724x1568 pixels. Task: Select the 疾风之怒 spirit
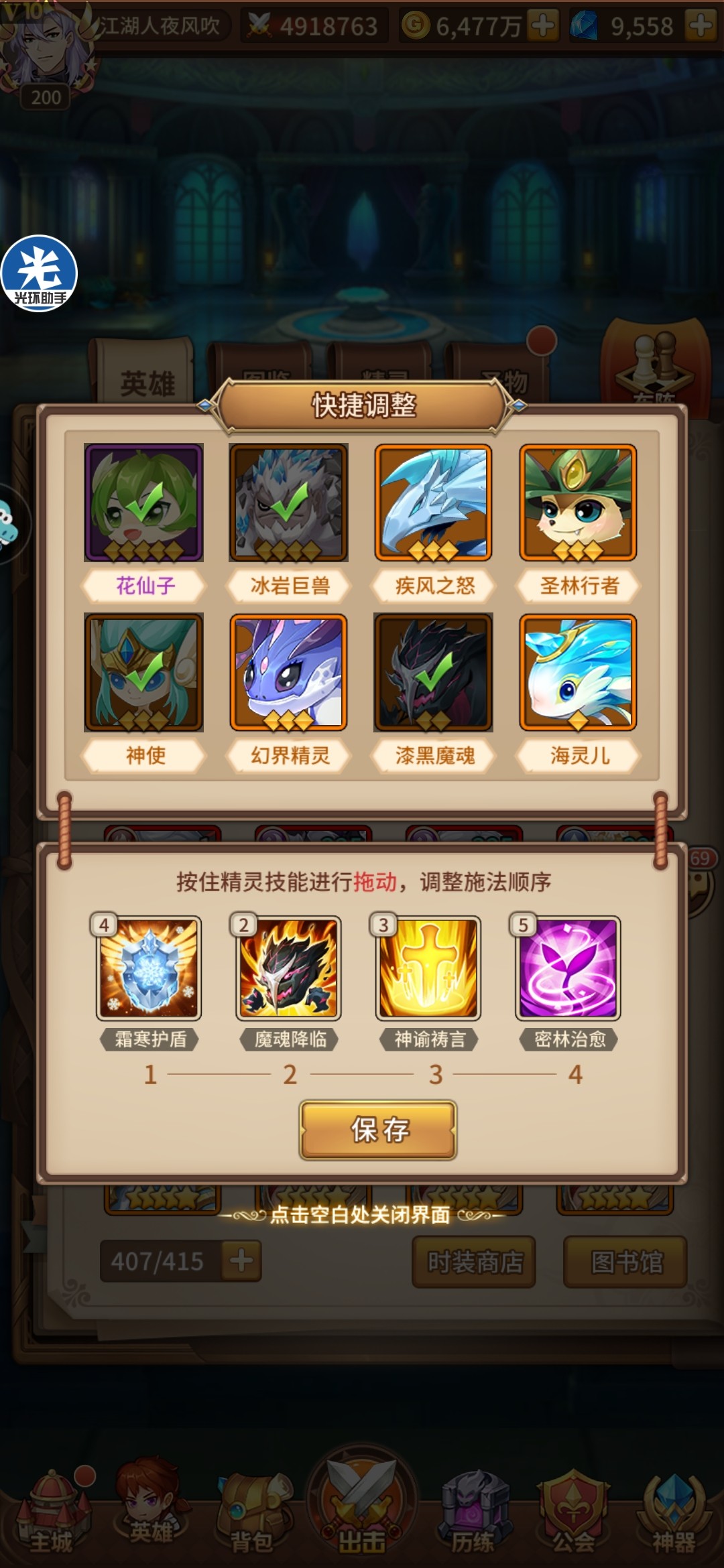coord(433,503)
